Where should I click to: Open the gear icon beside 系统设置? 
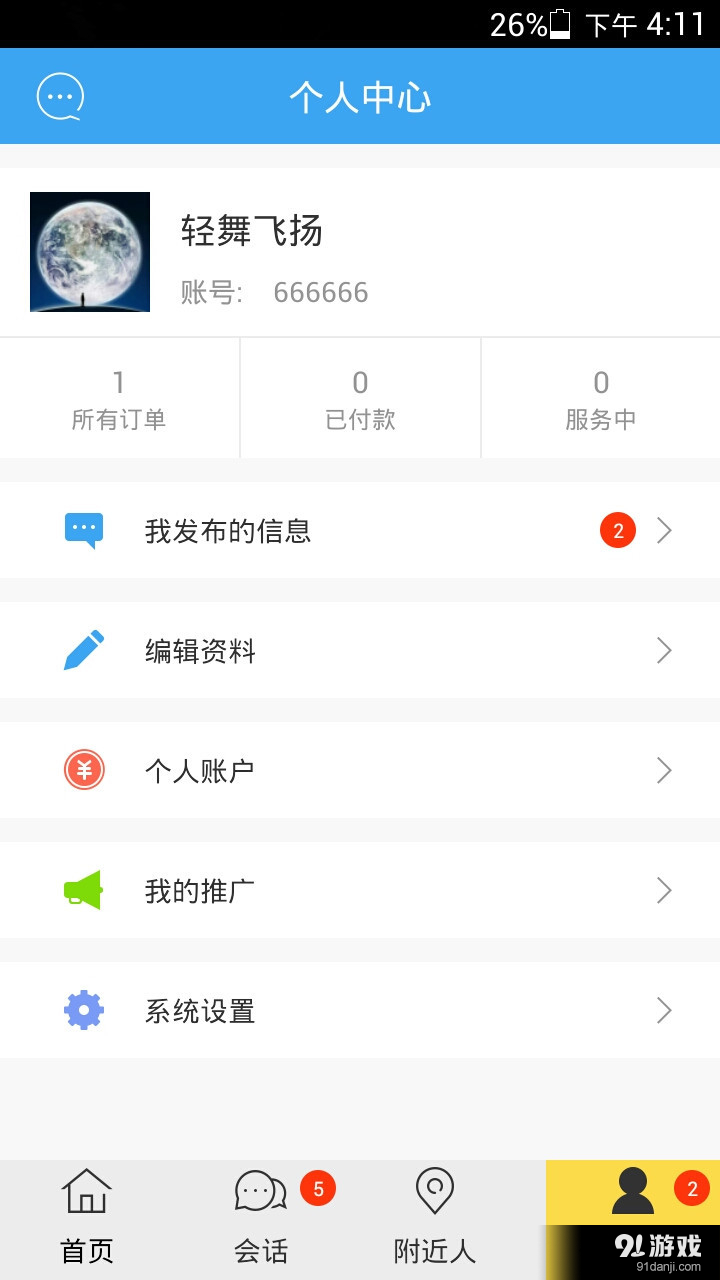[x=85, y=1010]
